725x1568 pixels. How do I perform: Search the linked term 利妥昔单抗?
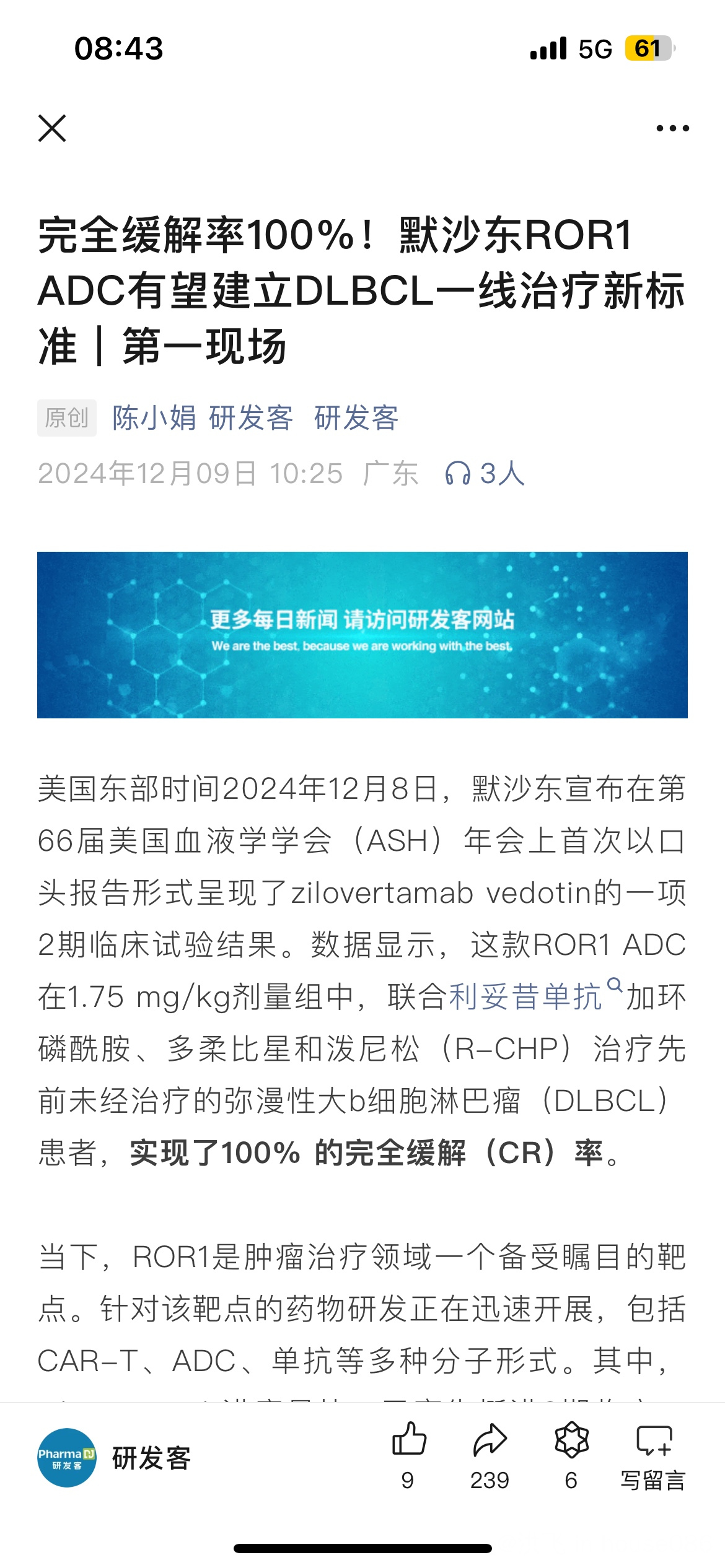(x=525, y=997)
